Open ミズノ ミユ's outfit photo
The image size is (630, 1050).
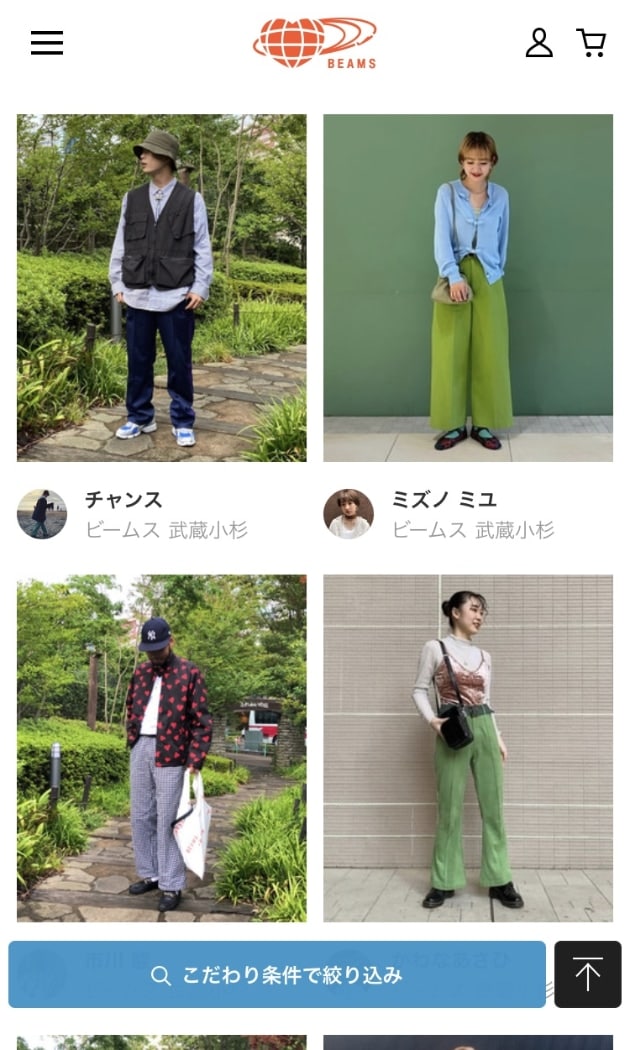pyautogui.click(x=468, y=287)
